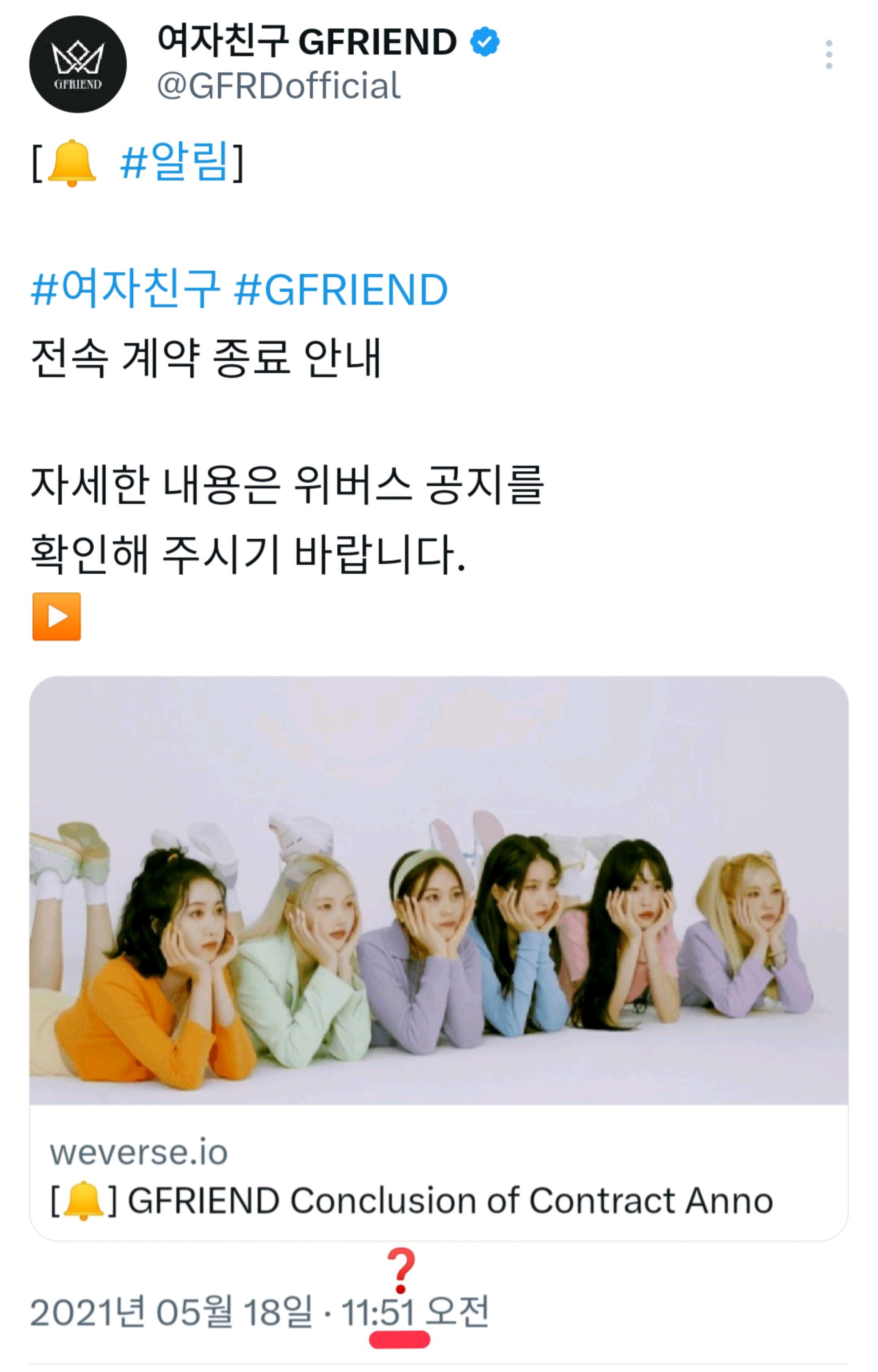Image resolution: width=878 pixels, height=1372 pixels.
Task: Open the #여자친구 hashtag
Action: 126,289
